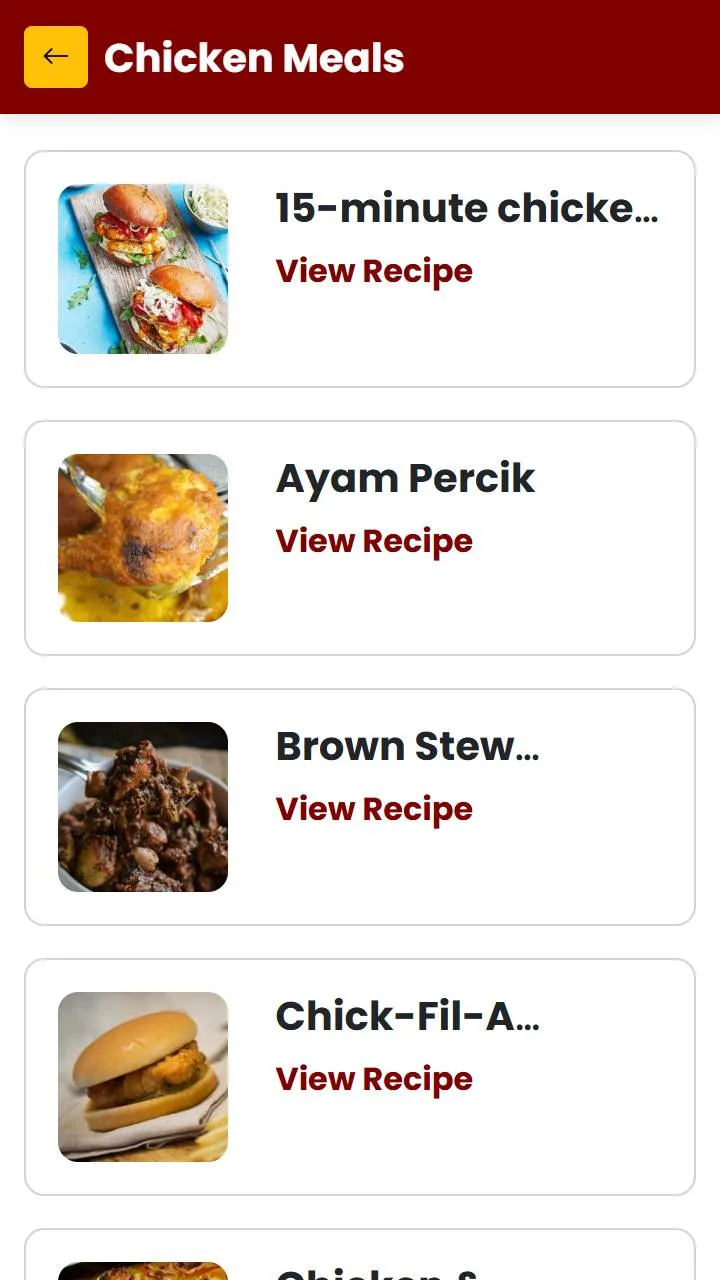The image size is (720, 1280).
Task: Open View Recipe for 15-minute chicken
Action: (374, 271)
